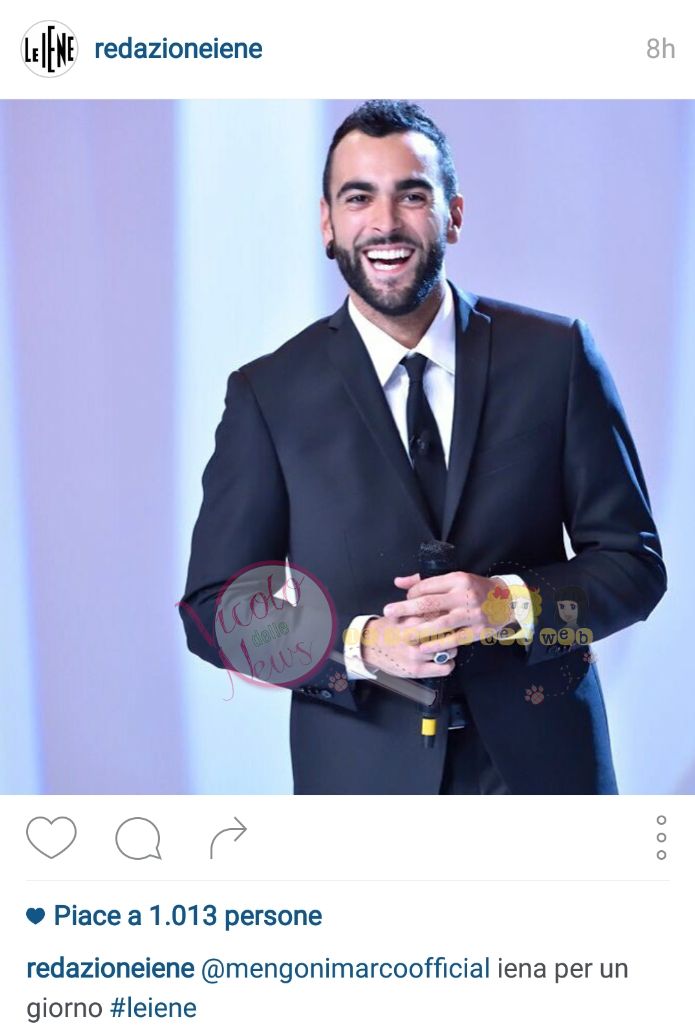Viewport: 695px width, 1029px height.
Task: Share the post via the arrow icon
Action: (x=228, y=838)
